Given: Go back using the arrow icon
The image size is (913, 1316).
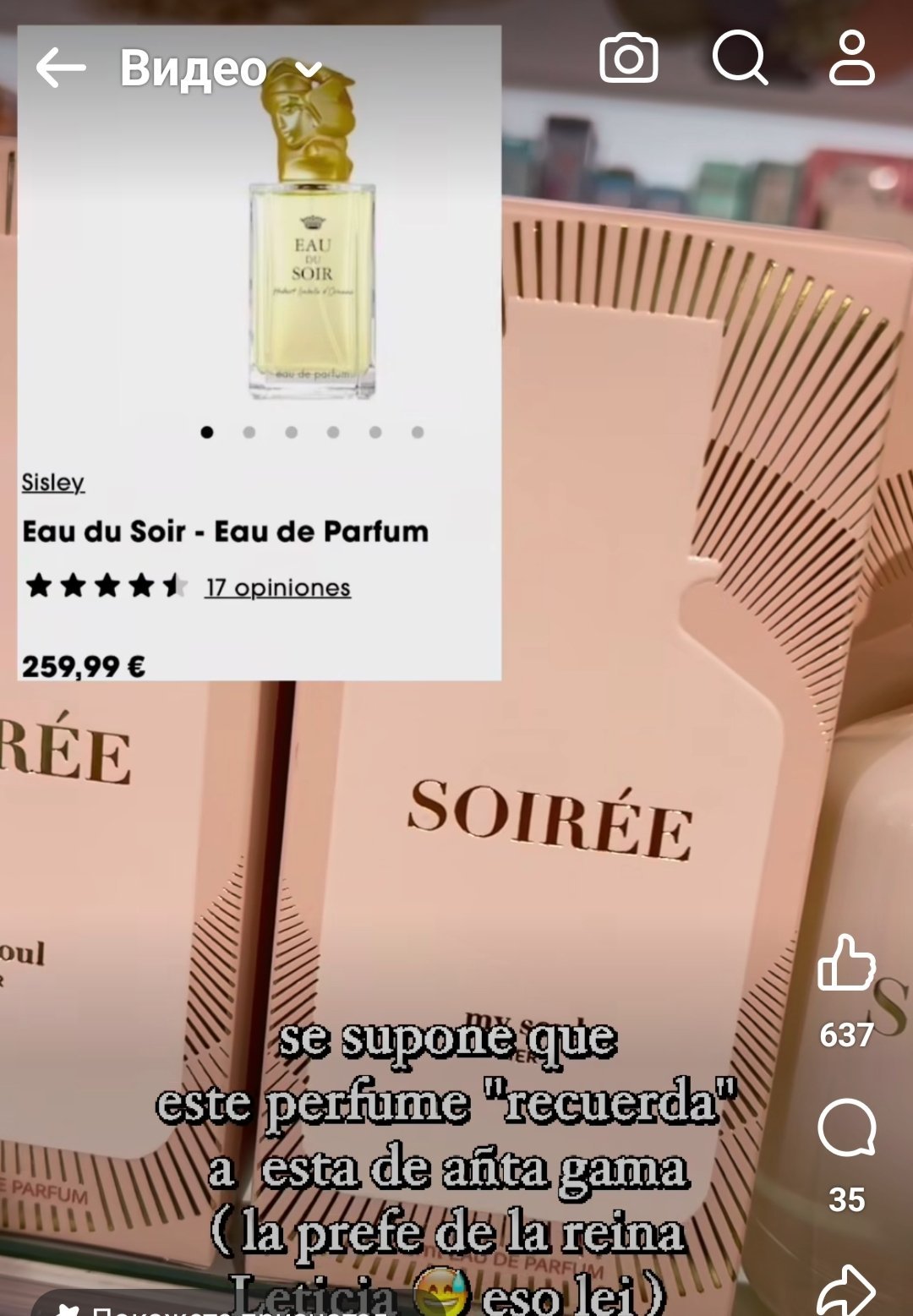Looking at the screenshot, I should click(61, 68).
